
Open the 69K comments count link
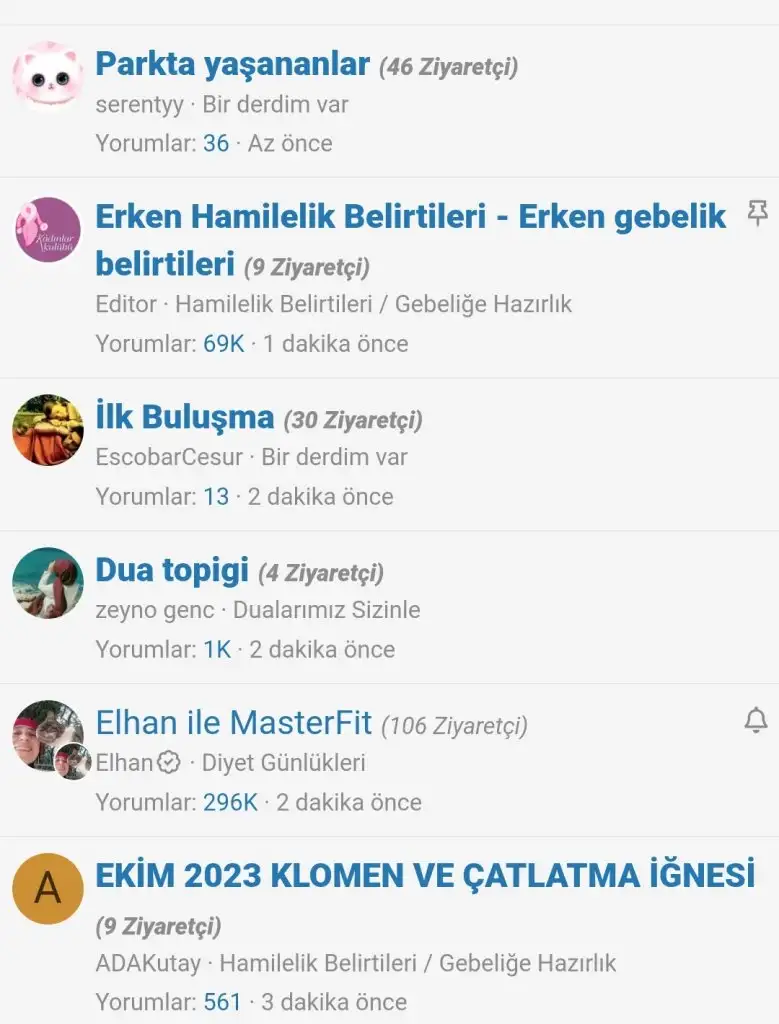(x=223, y=344)
